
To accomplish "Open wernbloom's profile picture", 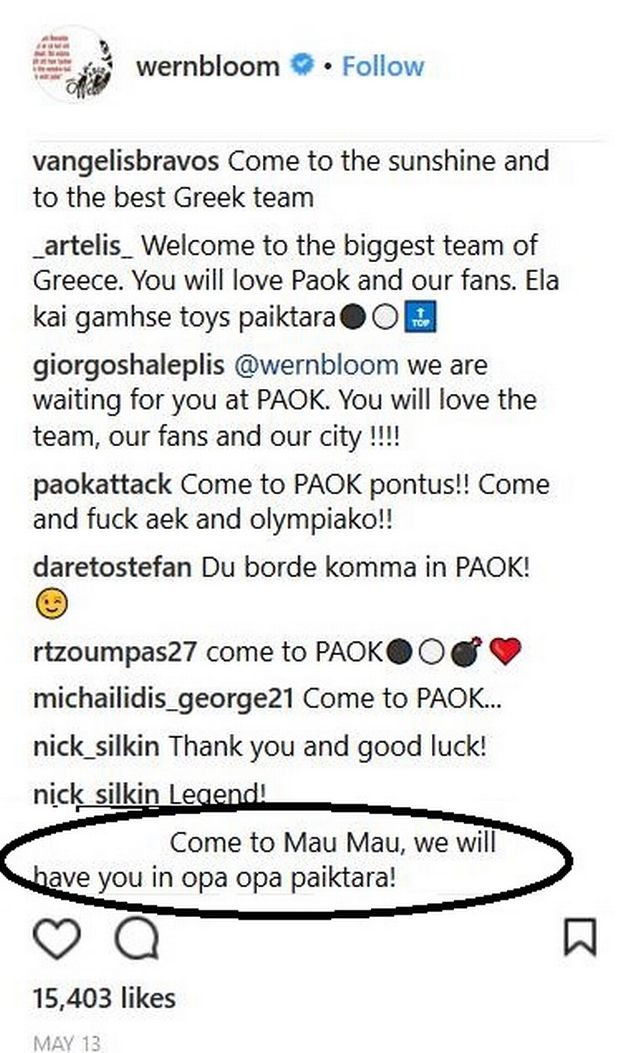I will tap(72, 65).
